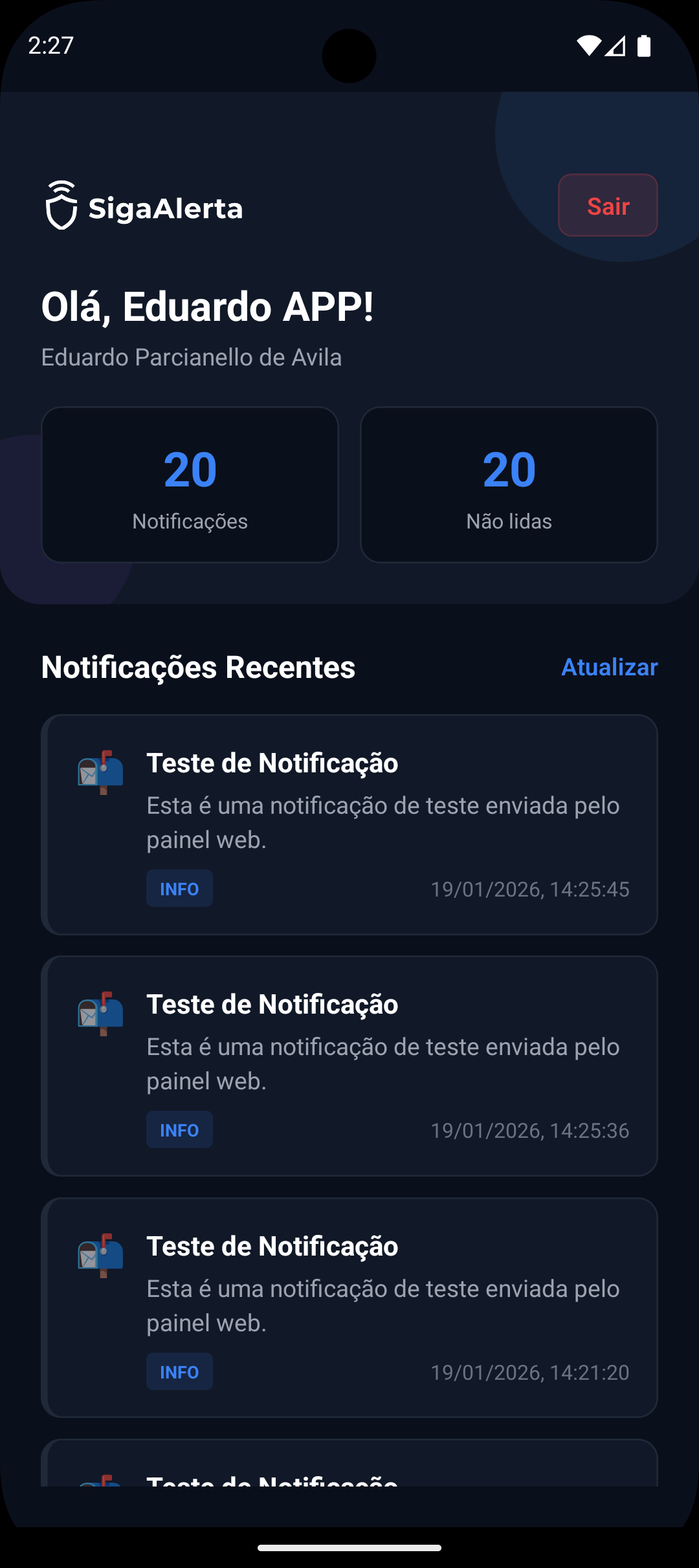Image resolution: width=699 pixels, height=1568 pixels.
Task: Tap the INFO badge on first notification
Action: pyautogui.click(x=179, y=888)
